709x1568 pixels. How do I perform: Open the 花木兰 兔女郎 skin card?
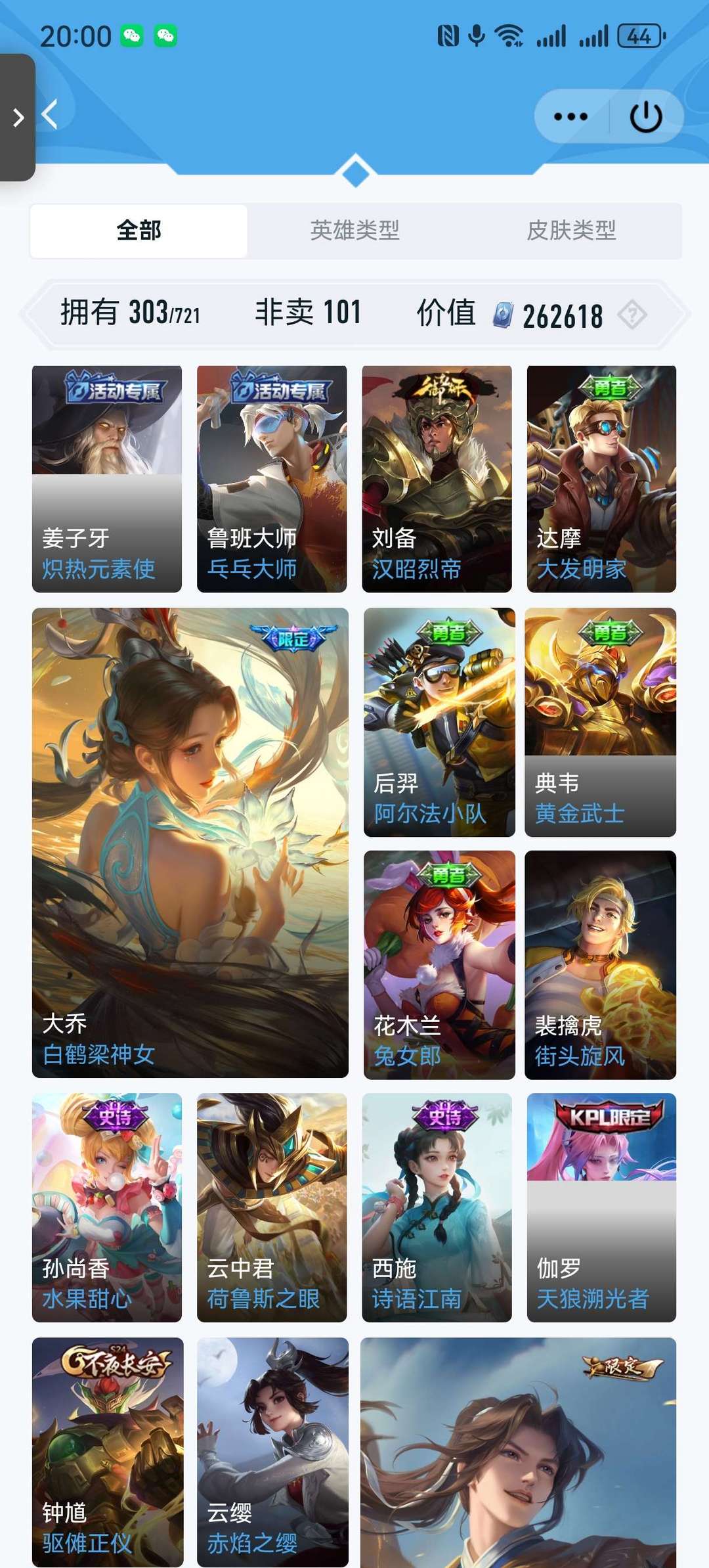coord(439,965)
